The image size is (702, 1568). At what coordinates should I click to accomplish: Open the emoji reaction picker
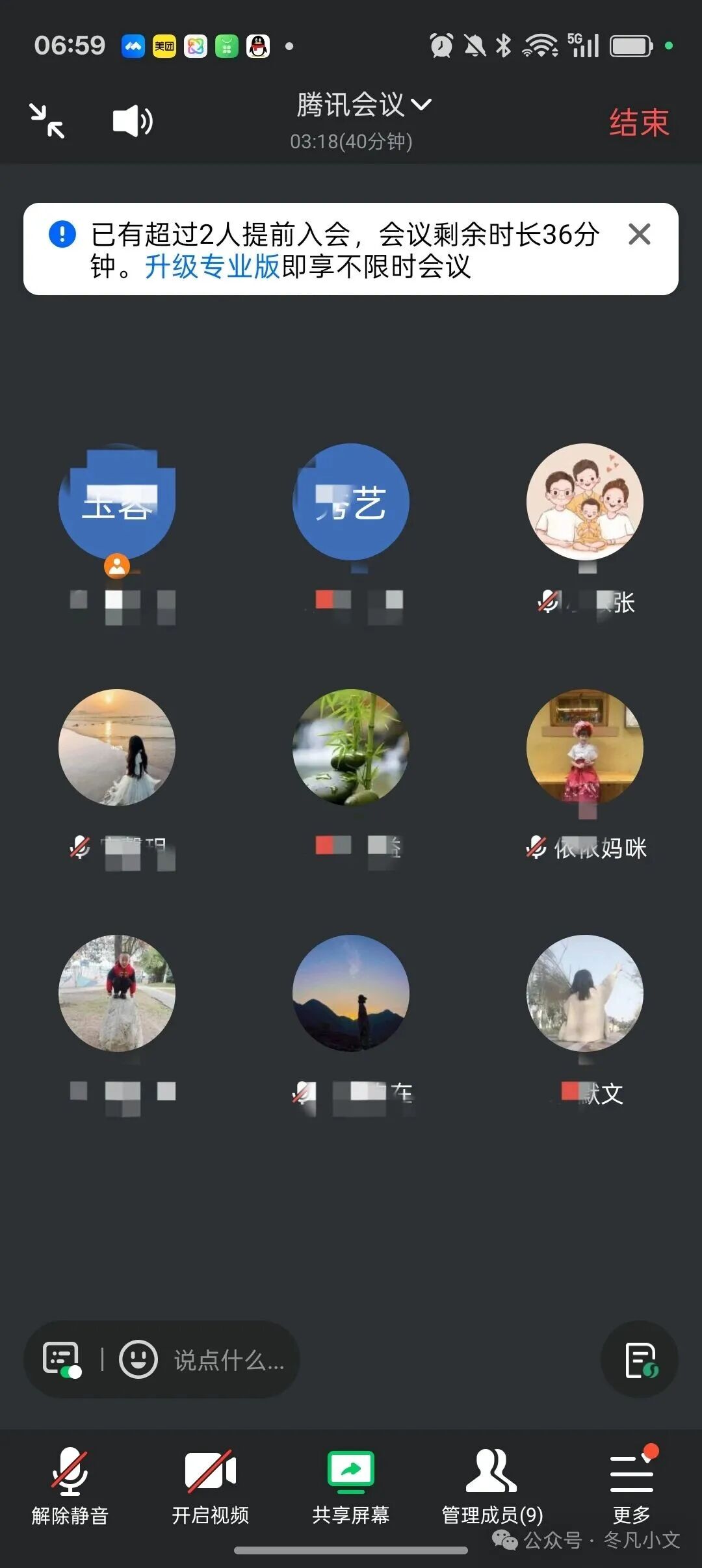(138, 1359)
